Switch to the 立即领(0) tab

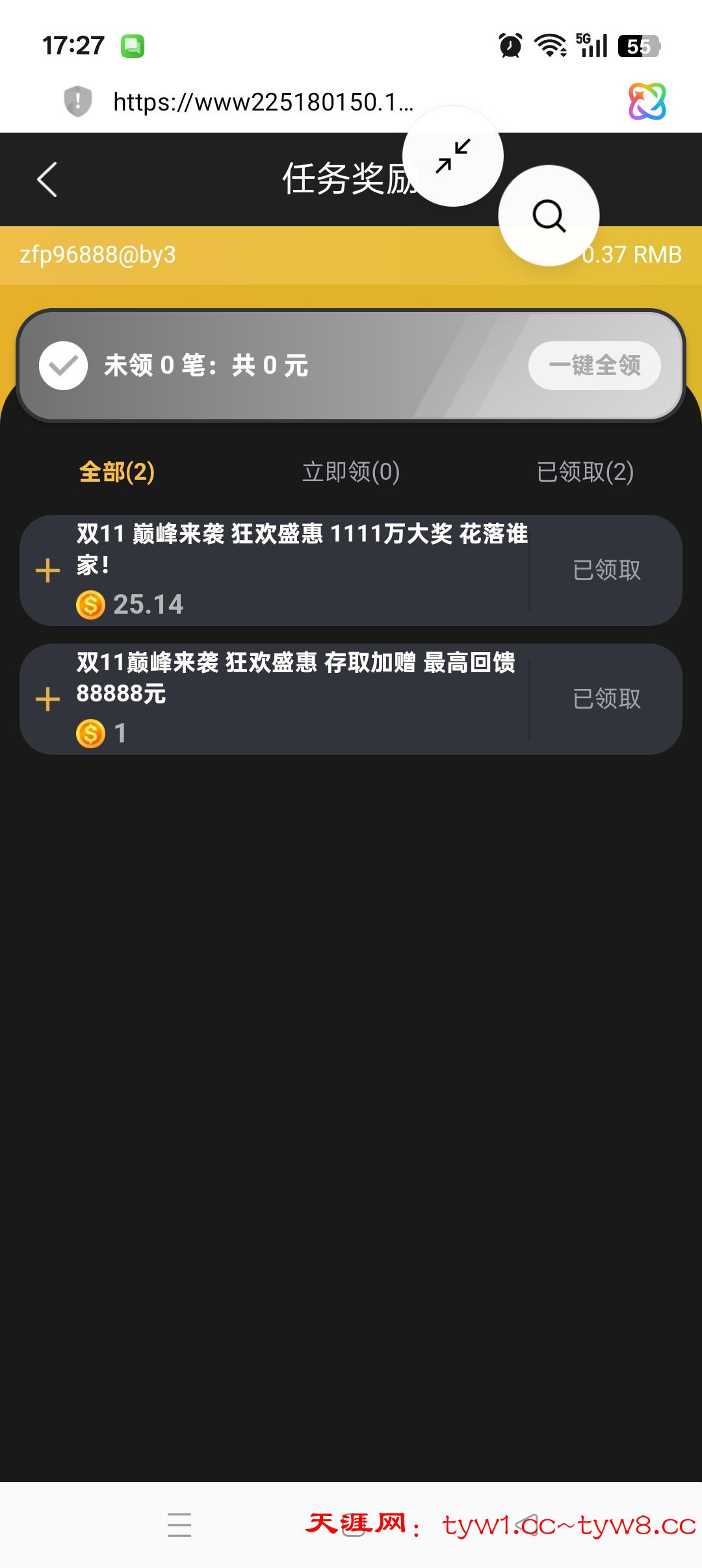tap(351, 472)
